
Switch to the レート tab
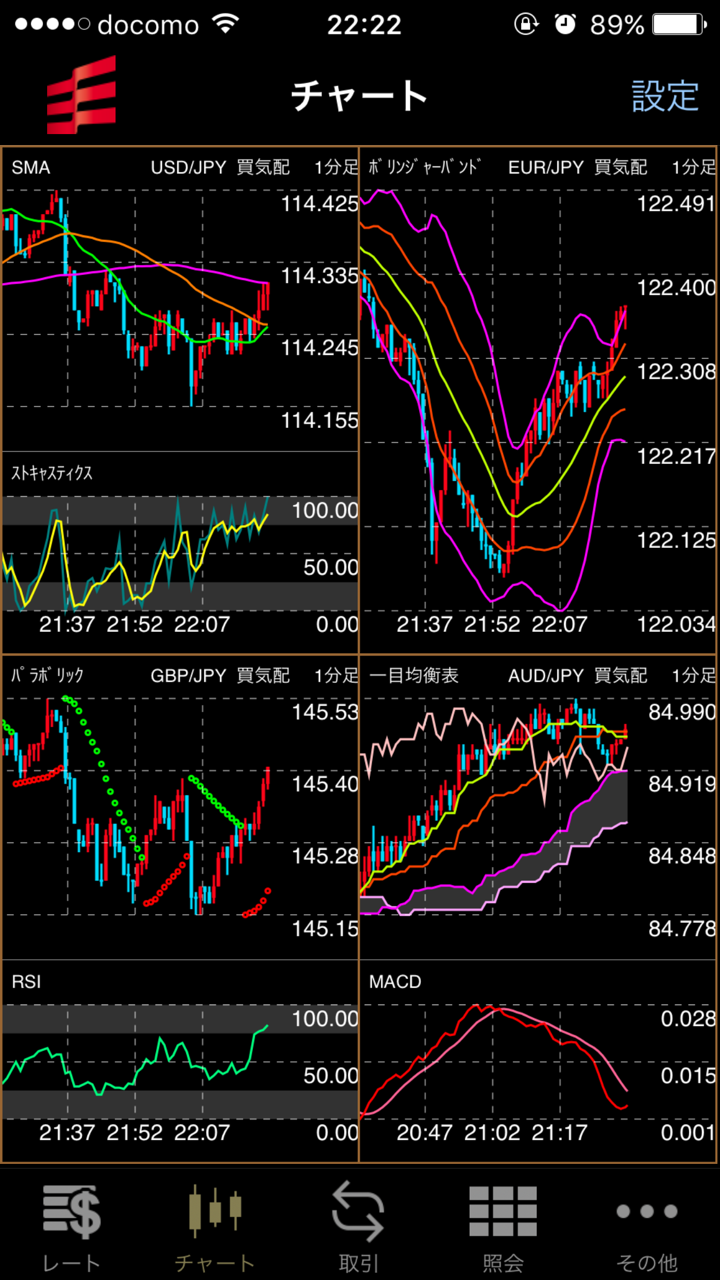tap(71, 1226)
